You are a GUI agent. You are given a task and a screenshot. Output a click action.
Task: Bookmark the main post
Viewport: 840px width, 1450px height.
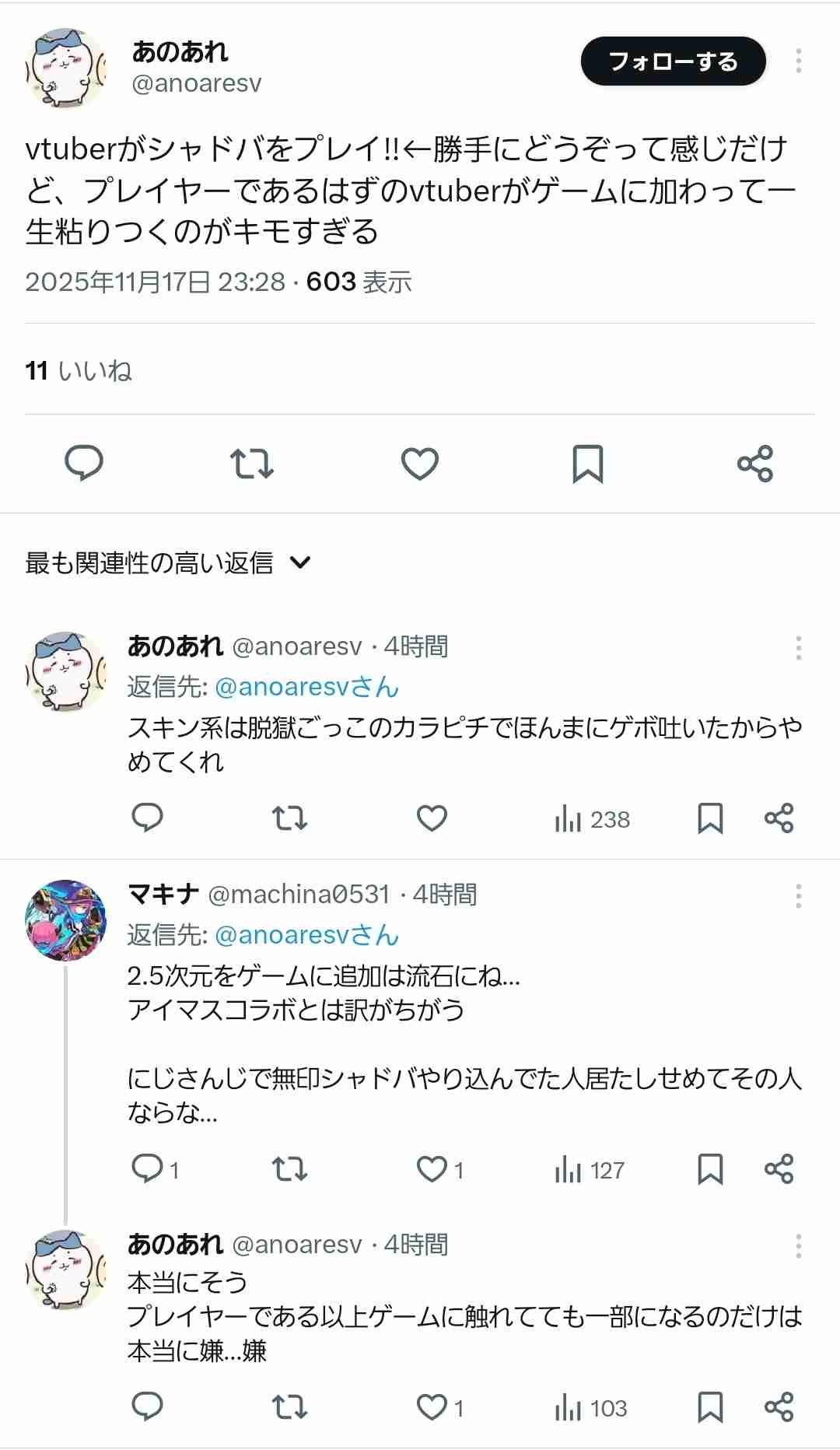(587, 464)
